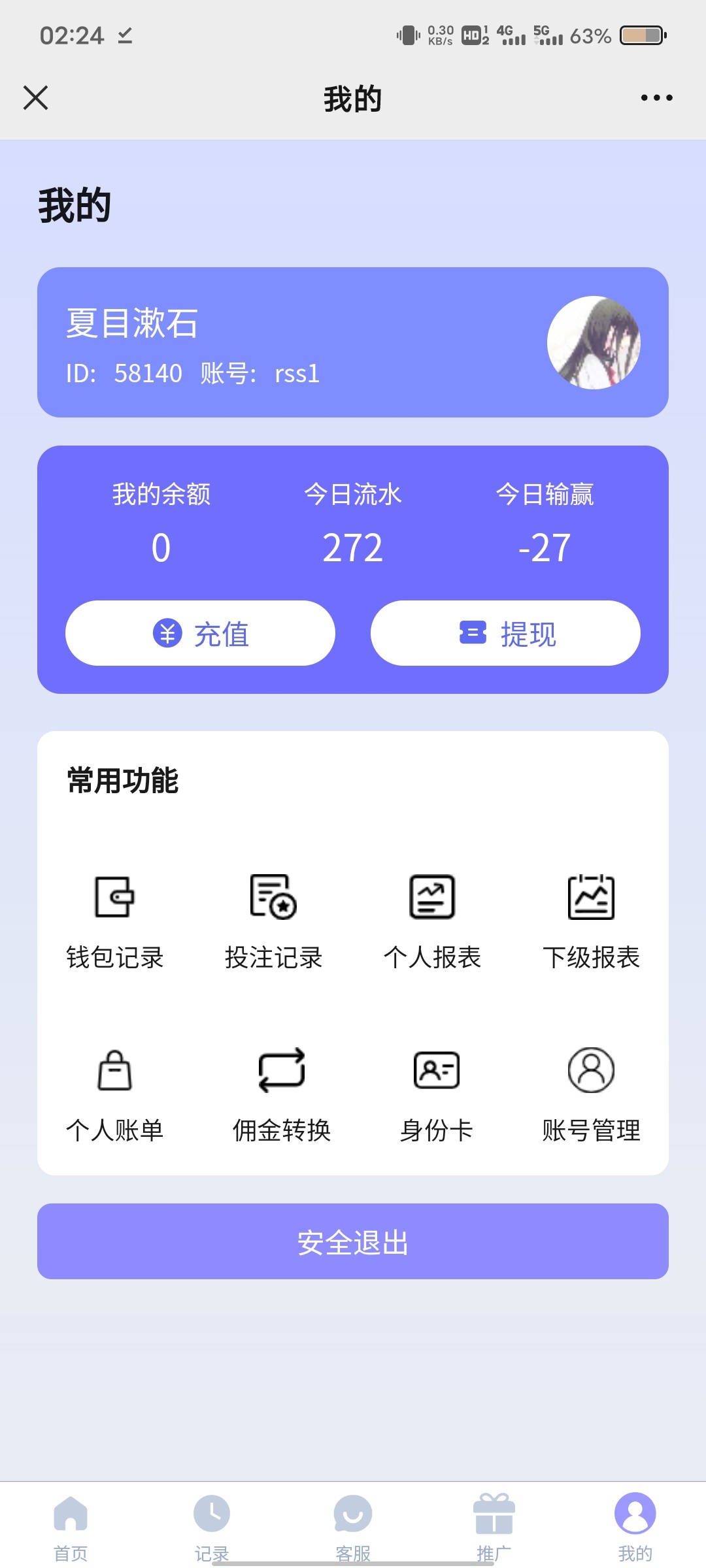
Task: Close the page with the X icon
Action: [x=35, y=98]
